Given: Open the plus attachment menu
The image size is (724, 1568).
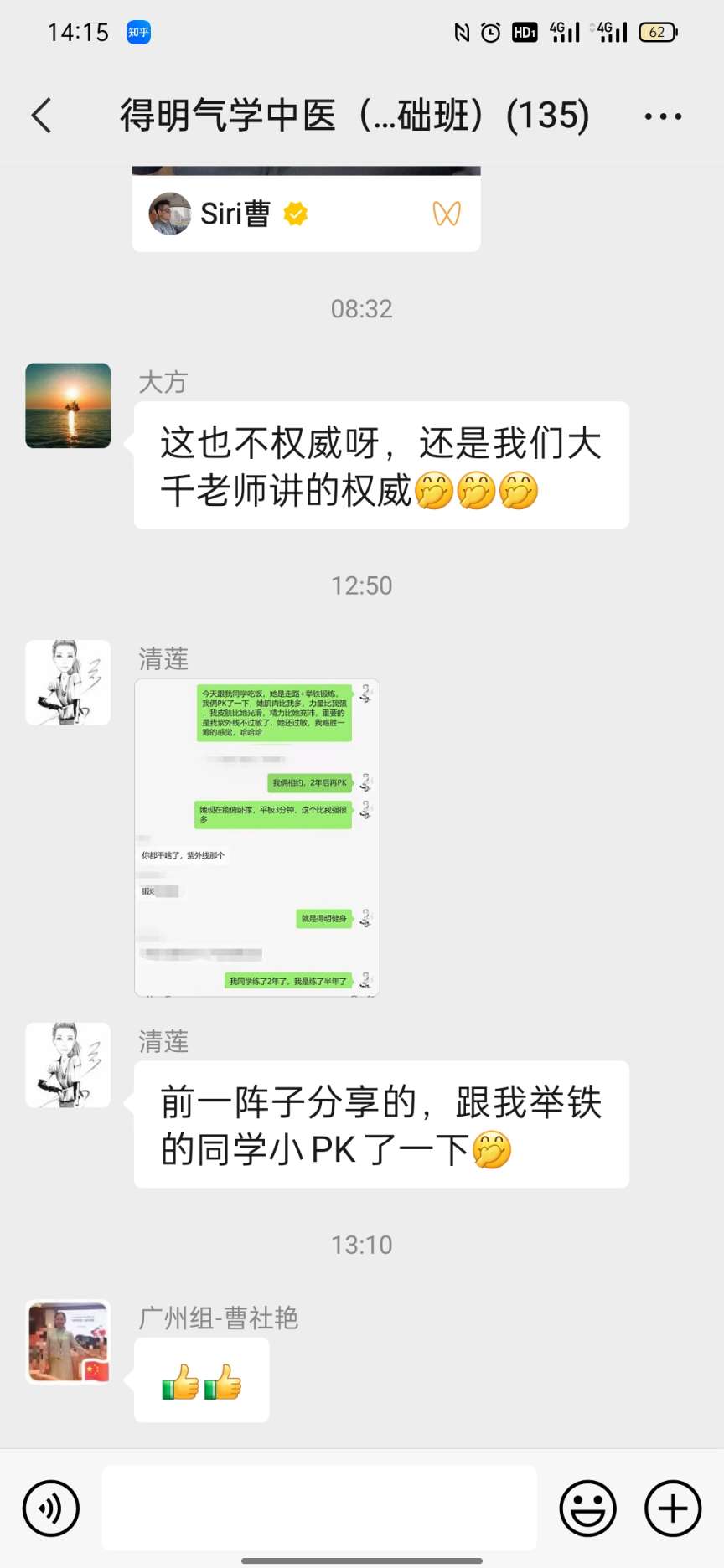Looking at the screenshot, I should [x=672, y=1509].
